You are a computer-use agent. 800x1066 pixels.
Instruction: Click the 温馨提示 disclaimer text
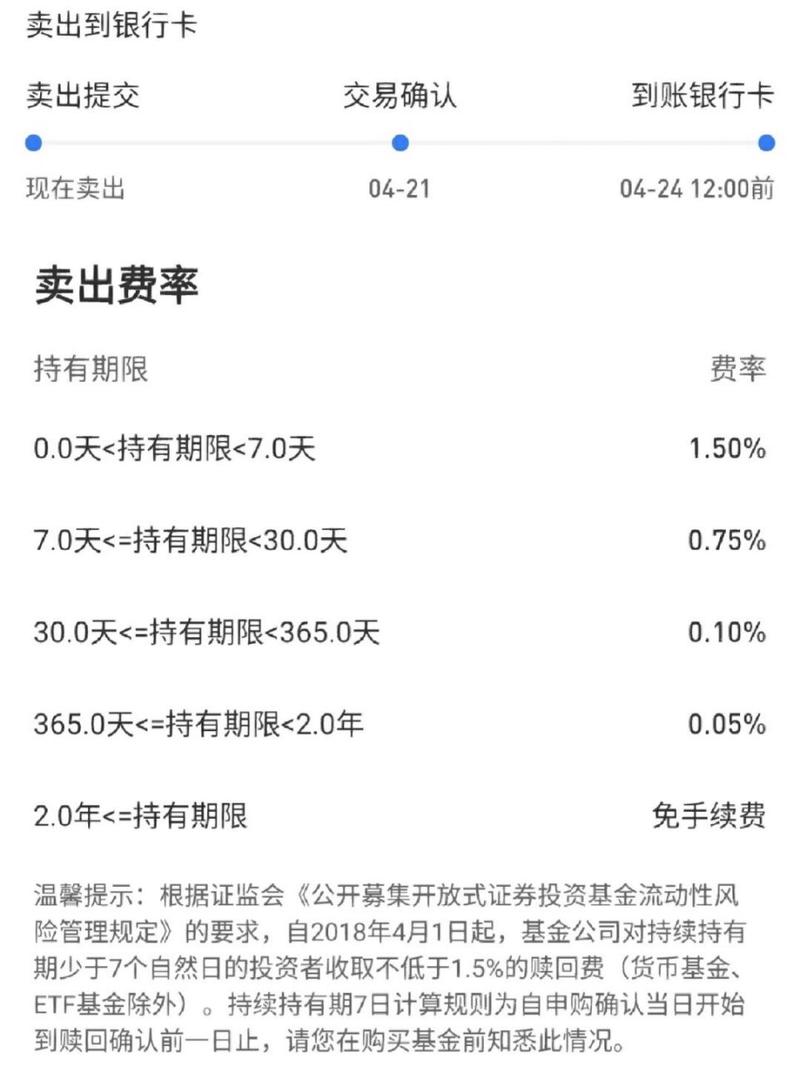click(400, 960)
